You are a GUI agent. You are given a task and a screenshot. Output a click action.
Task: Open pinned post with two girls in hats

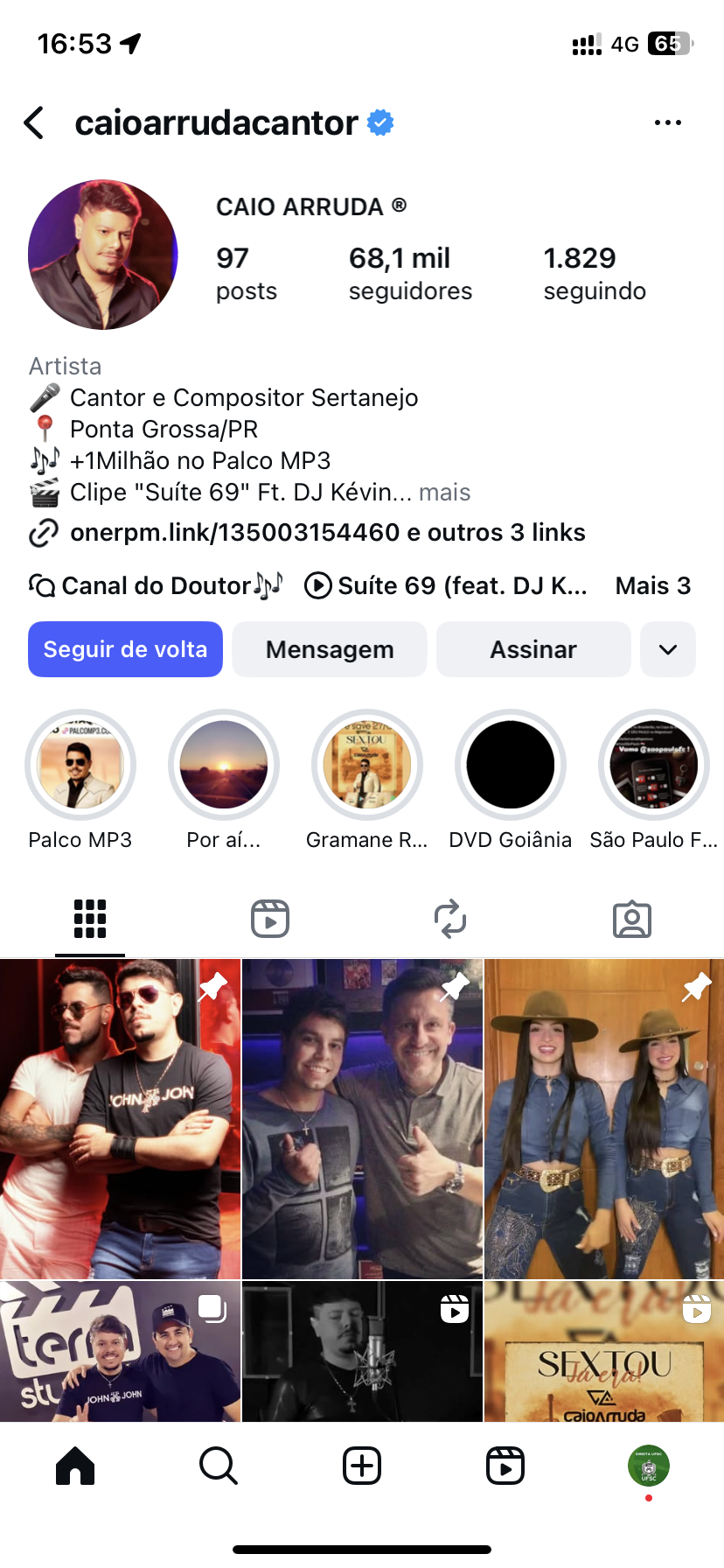pyautogui.click(x=604, y=1118)
